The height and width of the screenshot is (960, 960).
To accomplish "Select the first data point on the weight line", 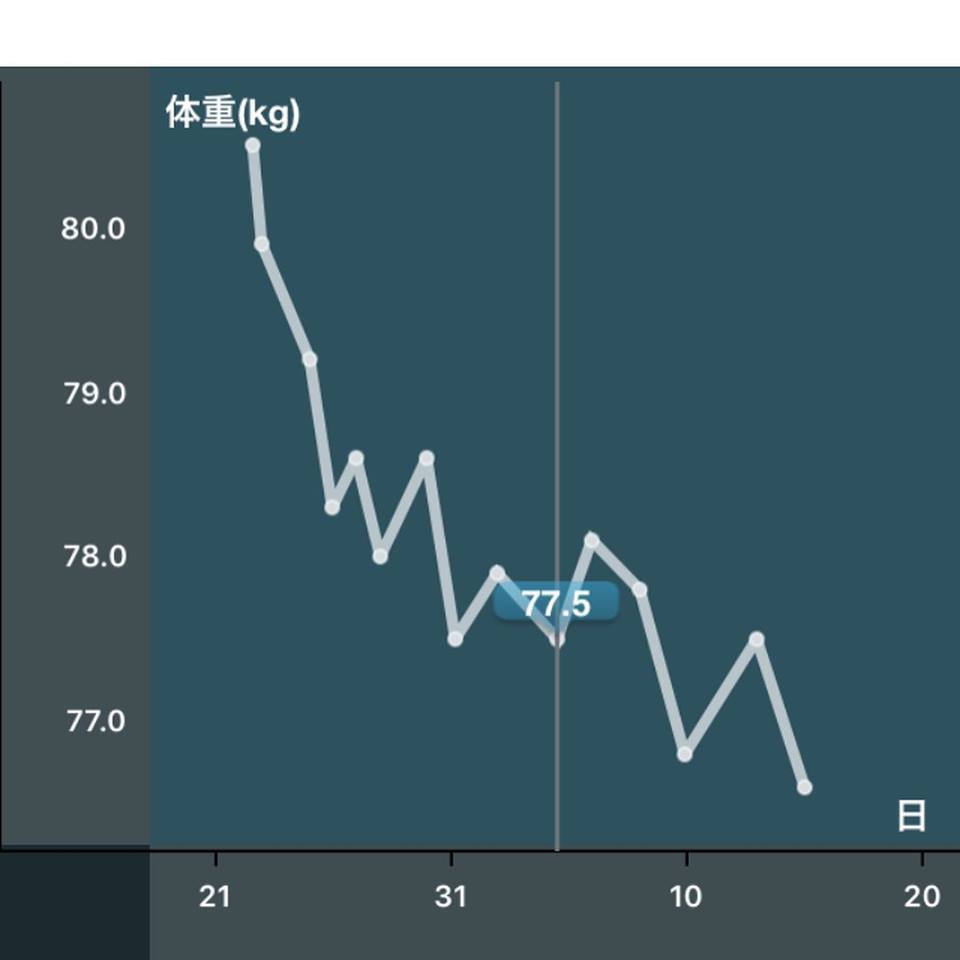I will pos(253,146).
